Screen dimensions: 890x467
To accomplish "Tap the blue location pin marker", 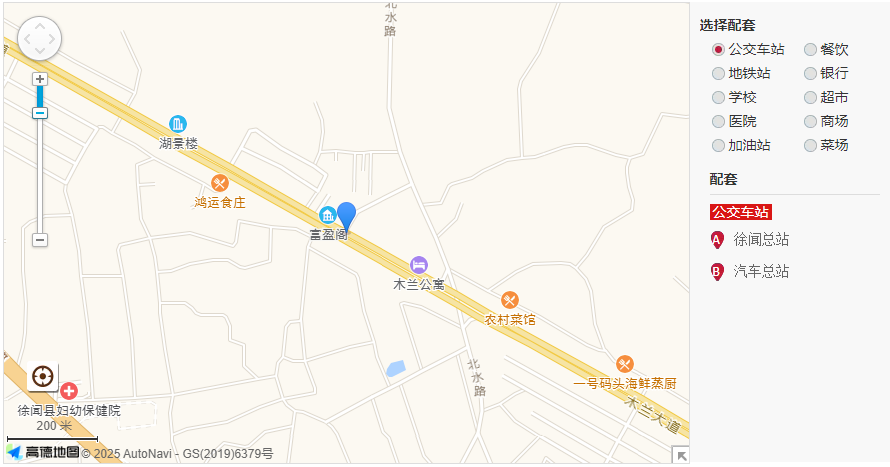I will (346, 215).
